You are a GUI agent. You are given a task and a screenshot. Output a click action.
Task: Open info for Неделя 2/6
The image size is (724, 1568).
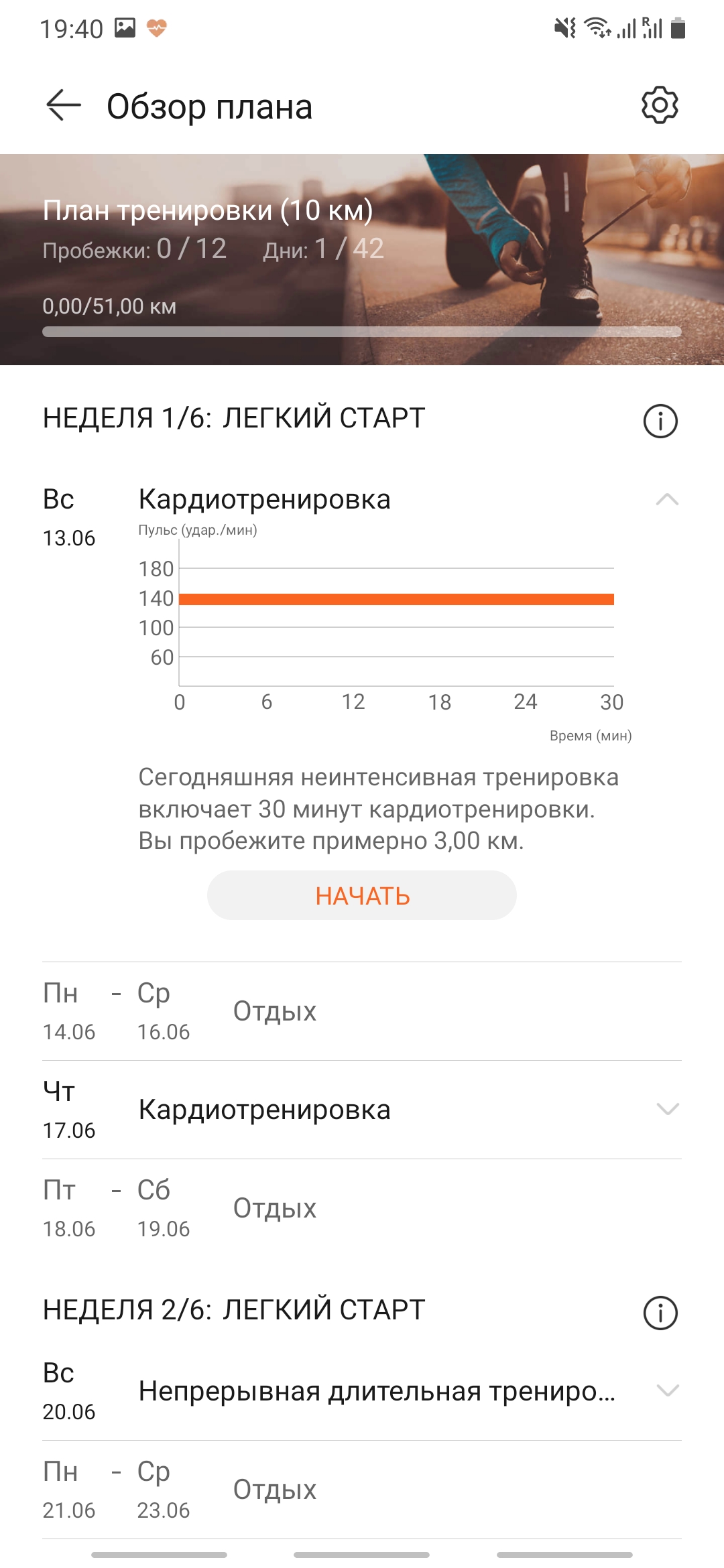coord(660,1313)
